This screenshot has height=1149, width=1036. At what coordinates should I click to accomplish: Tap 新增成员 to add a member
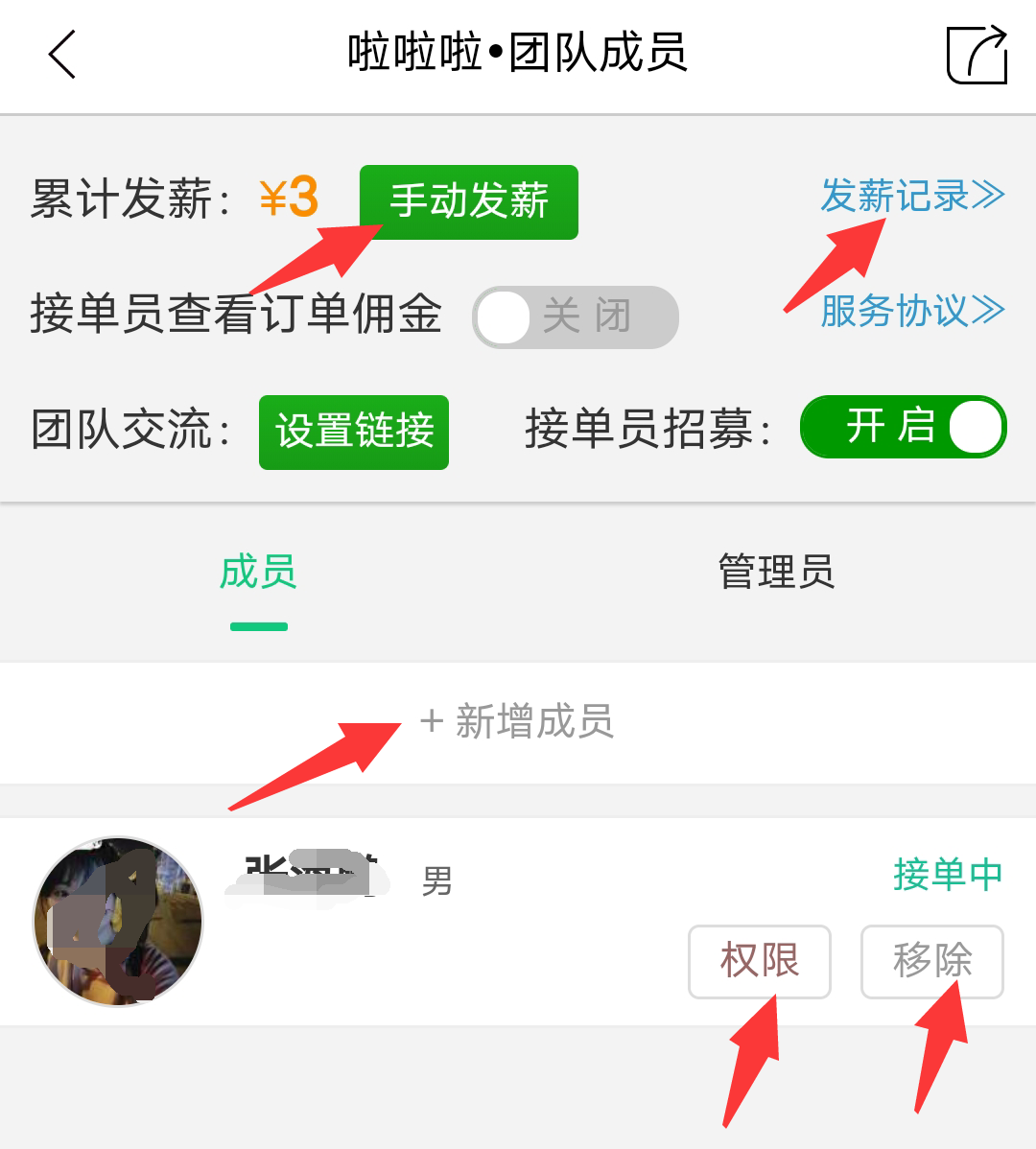[x=517, y=722]
